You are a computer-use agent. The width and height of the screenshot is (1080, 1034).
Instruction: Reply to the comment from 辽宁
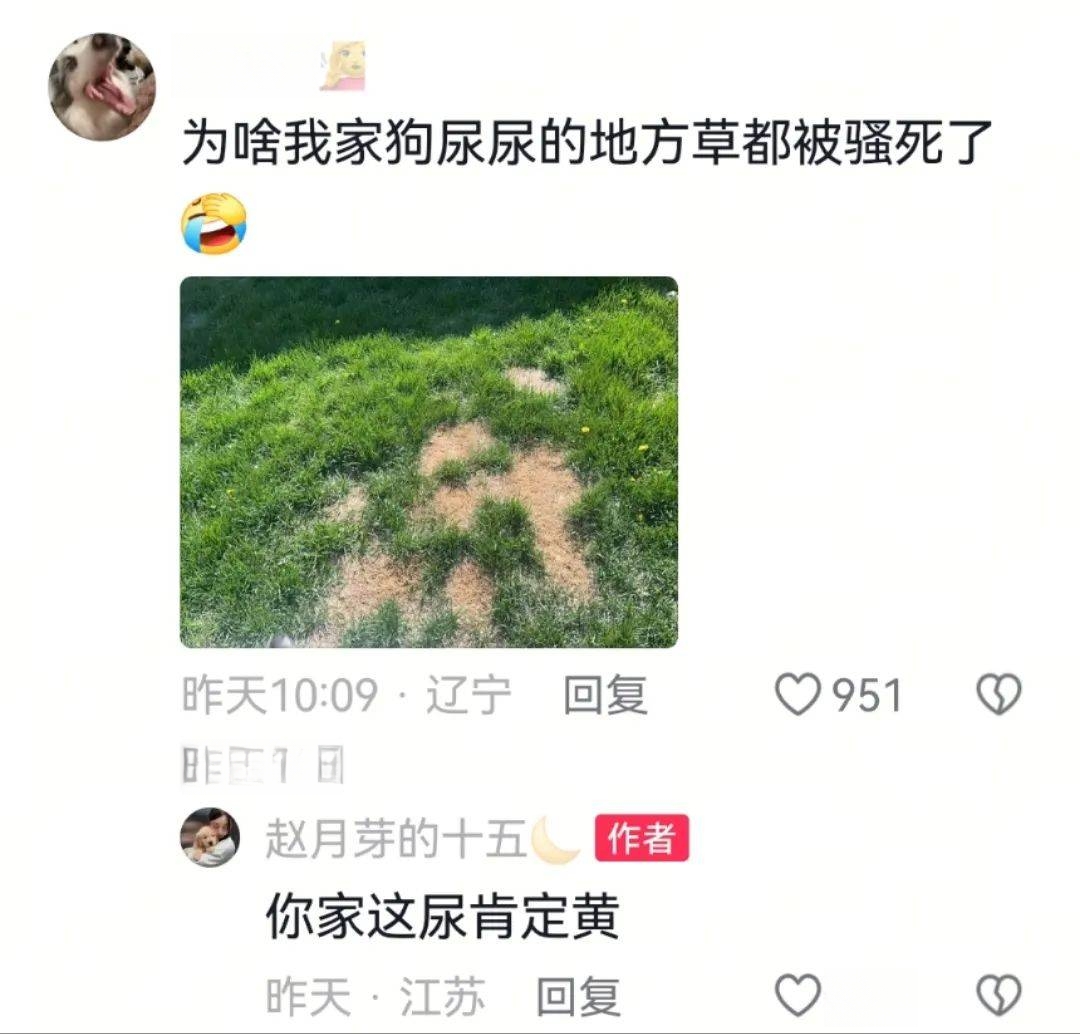tap(605, 695)
